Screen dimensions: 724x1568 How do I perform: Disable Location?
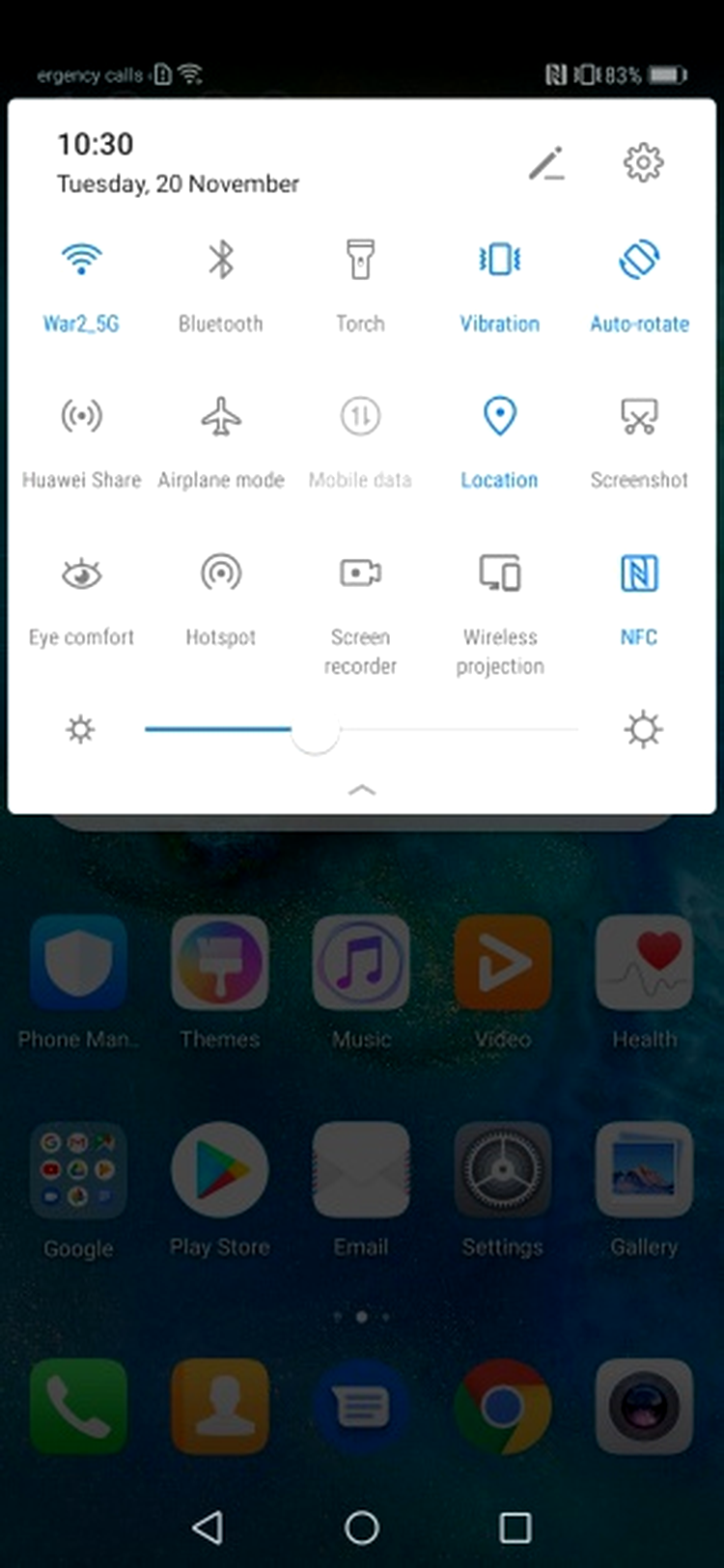pyautogui.click(x=499, y=416)
